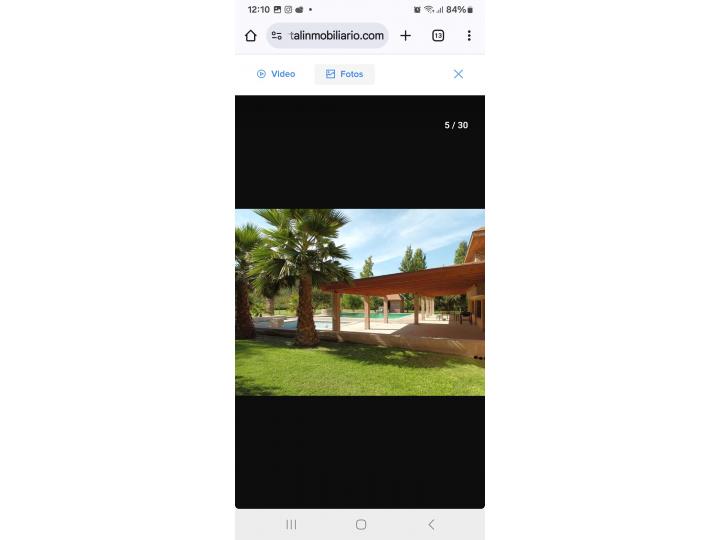Image resolution: width=720 pixels, height=540 pixels.
Task: Switch to the Video tab
Action: pos(276,74)
